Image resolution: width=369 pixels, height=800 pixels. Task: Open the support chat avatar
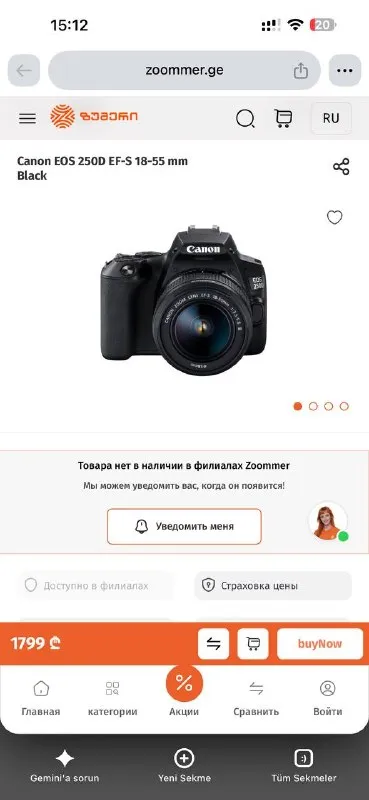(328, 521)
